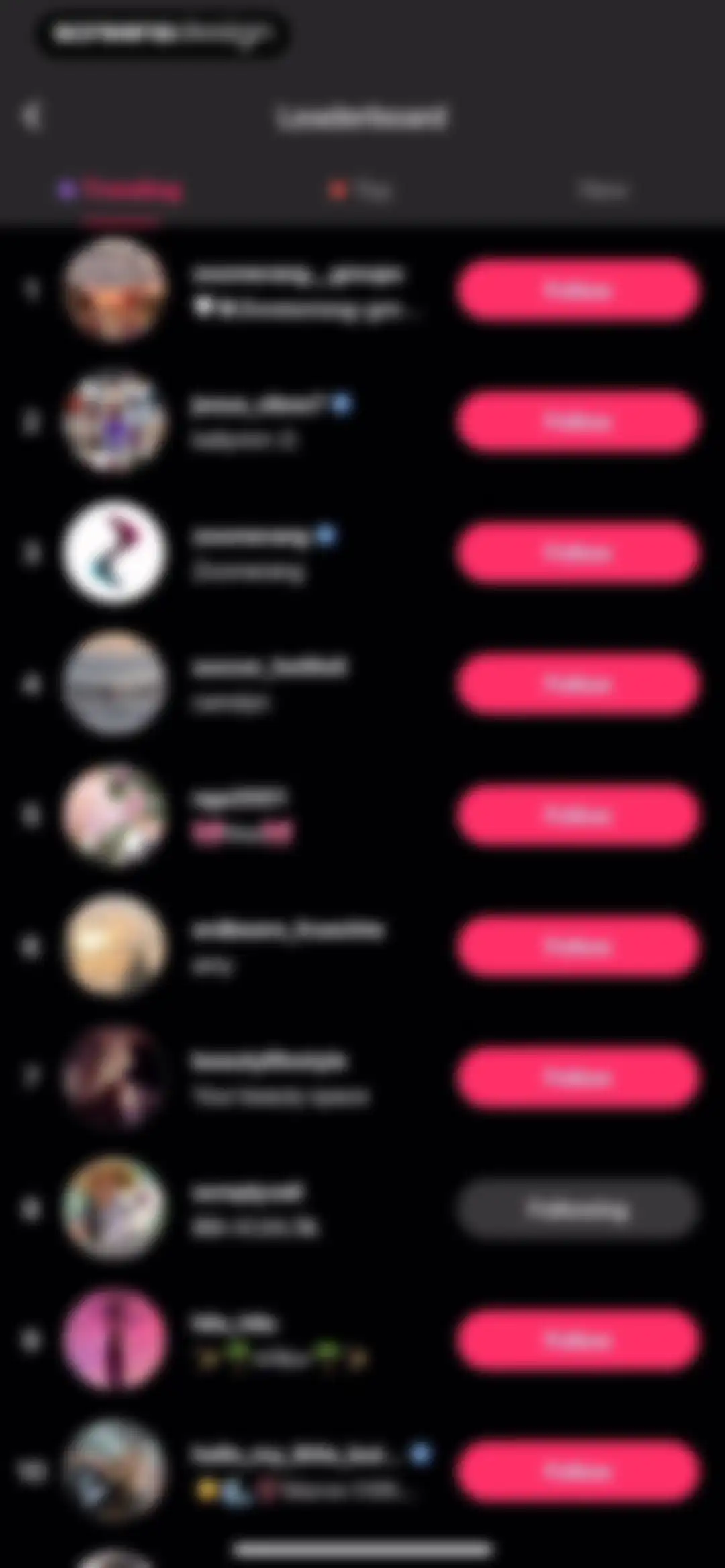Select the Trending tab
The image size is (725, 1568).
click(x=121, y=191)
